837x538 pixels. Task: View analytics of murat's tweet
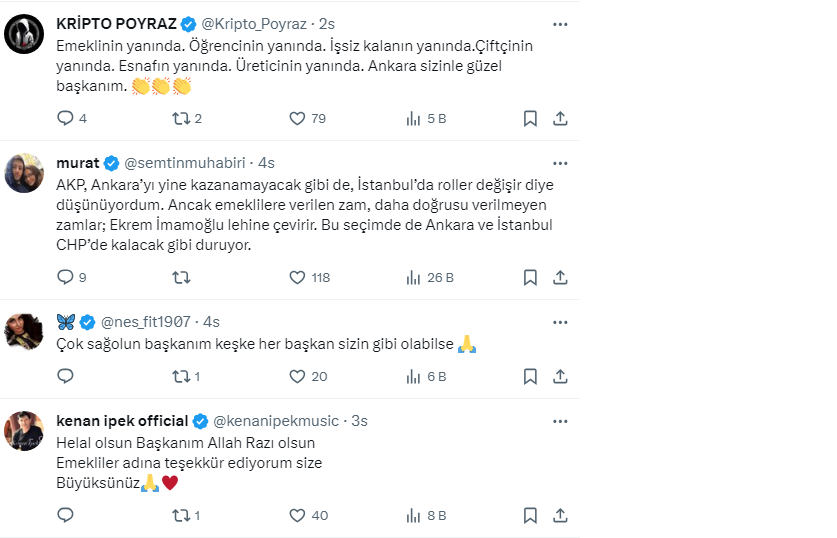point(413,277)
